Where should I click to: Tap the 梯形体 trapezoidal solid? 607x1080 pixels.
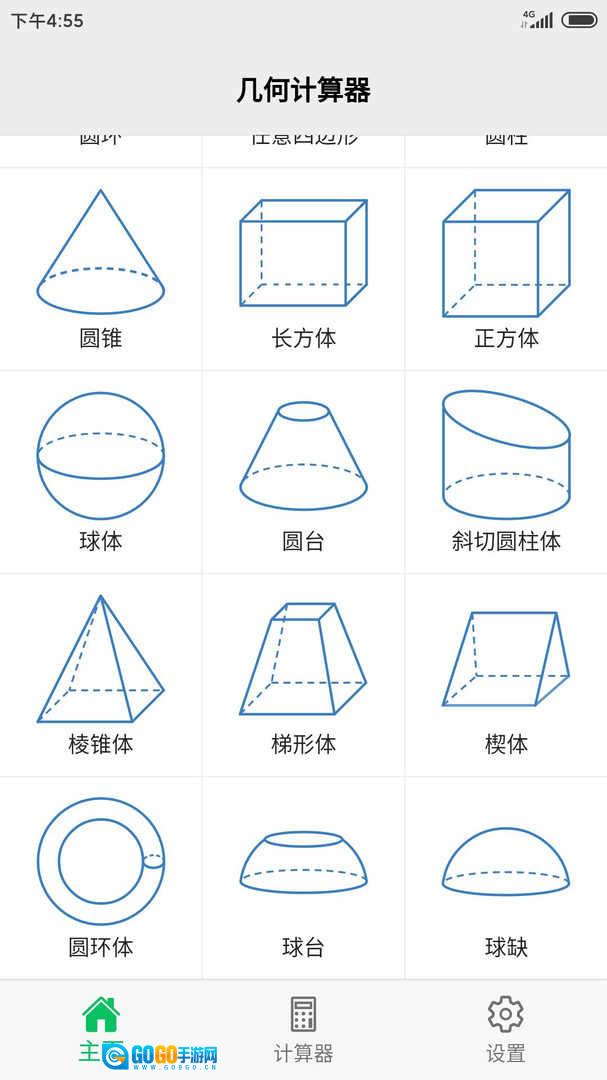click(x=304, y=676)
